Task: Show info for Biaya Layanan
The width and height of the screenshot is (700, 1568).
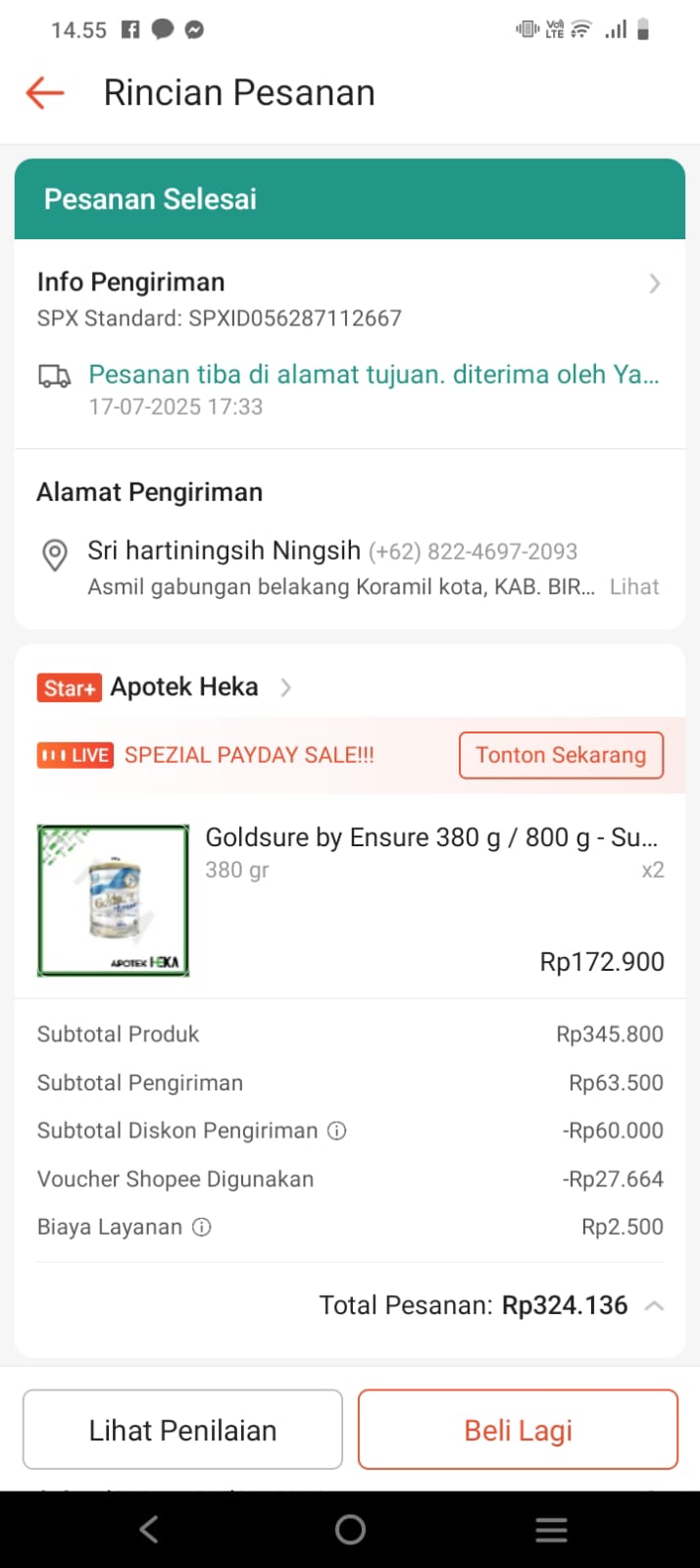Action: pos(202,1227)
